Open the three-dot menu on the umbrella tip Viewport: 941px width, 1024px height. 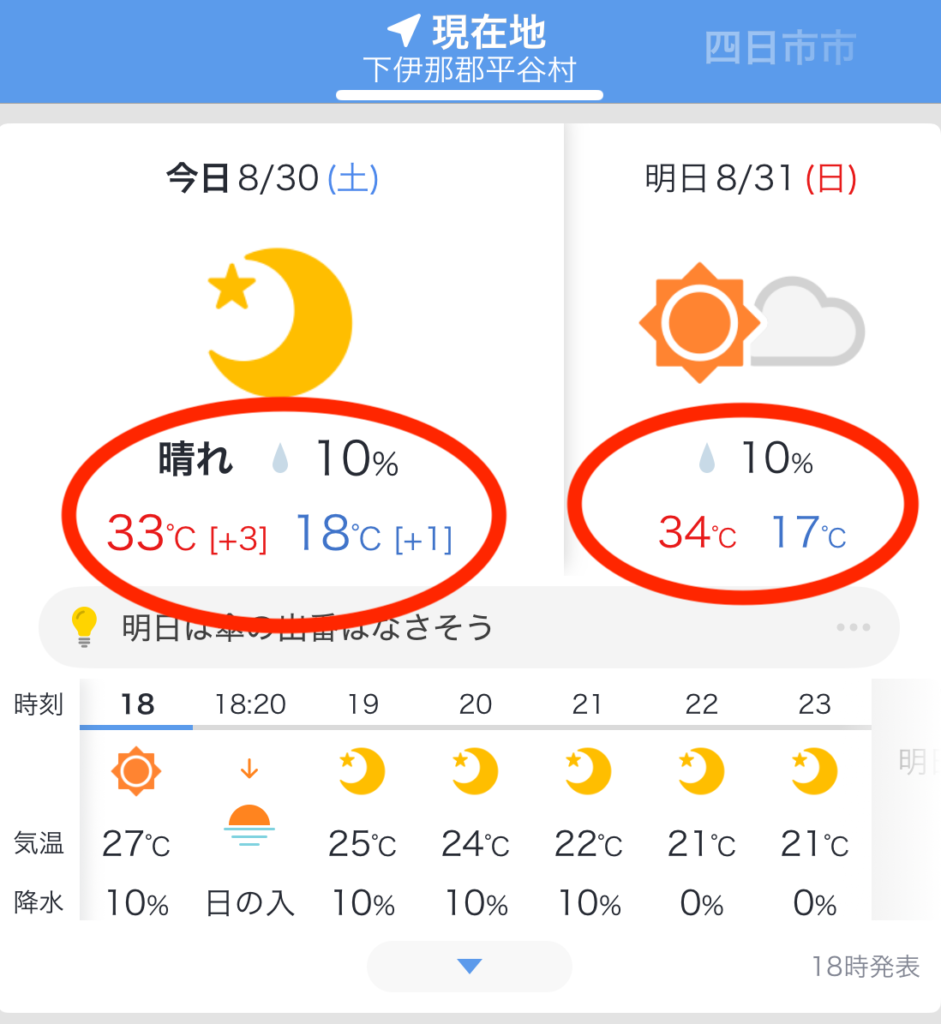853,628
